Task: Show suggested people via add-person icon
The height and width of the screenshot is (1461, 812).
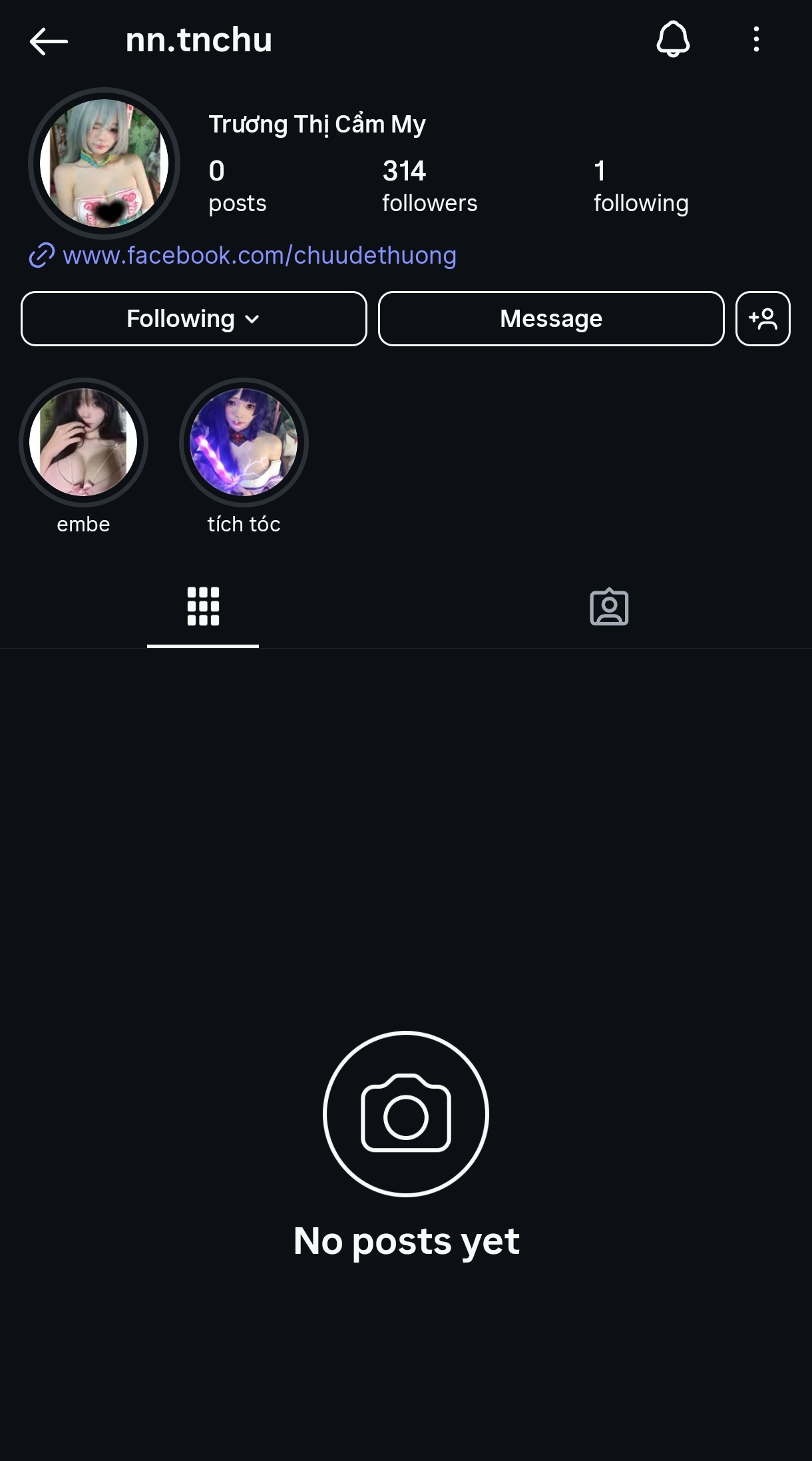Action: click(x=763, y=319)
